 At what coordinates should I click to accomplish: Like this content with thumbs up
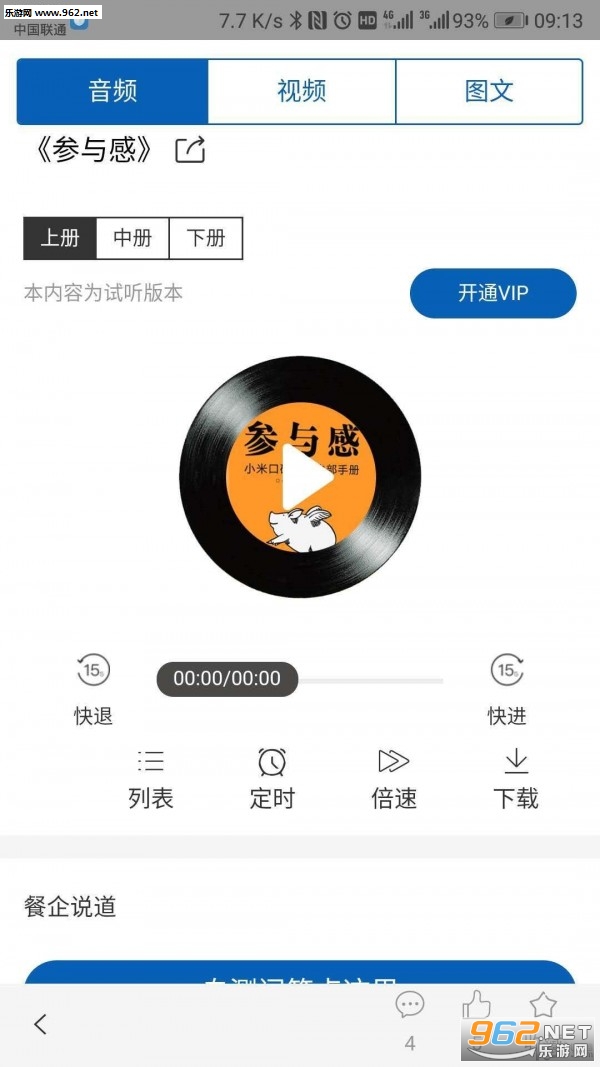[x=476, y=1005]
